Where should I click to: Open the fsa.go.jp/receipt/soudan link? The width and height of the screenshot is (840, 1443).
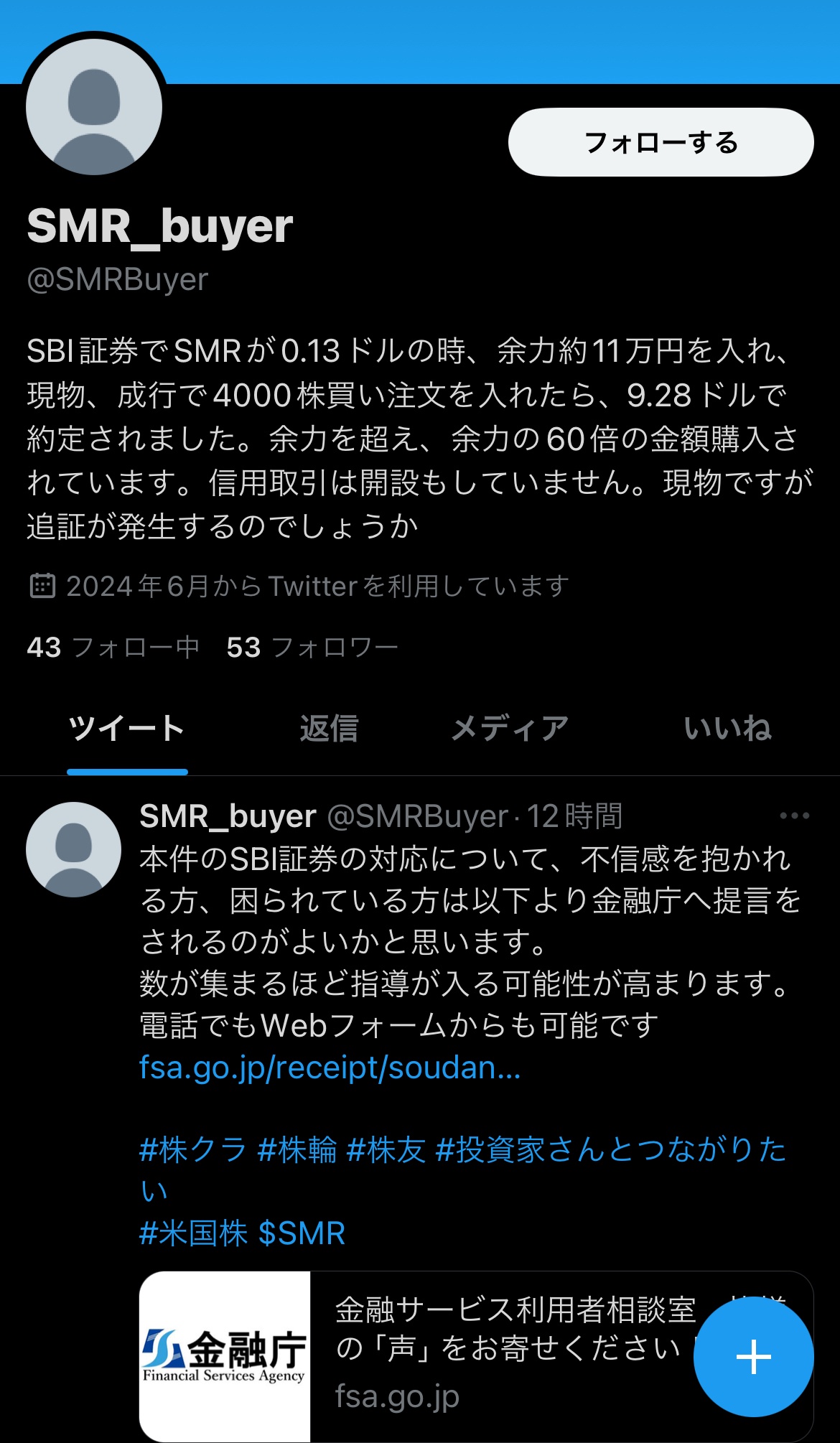330,1068
